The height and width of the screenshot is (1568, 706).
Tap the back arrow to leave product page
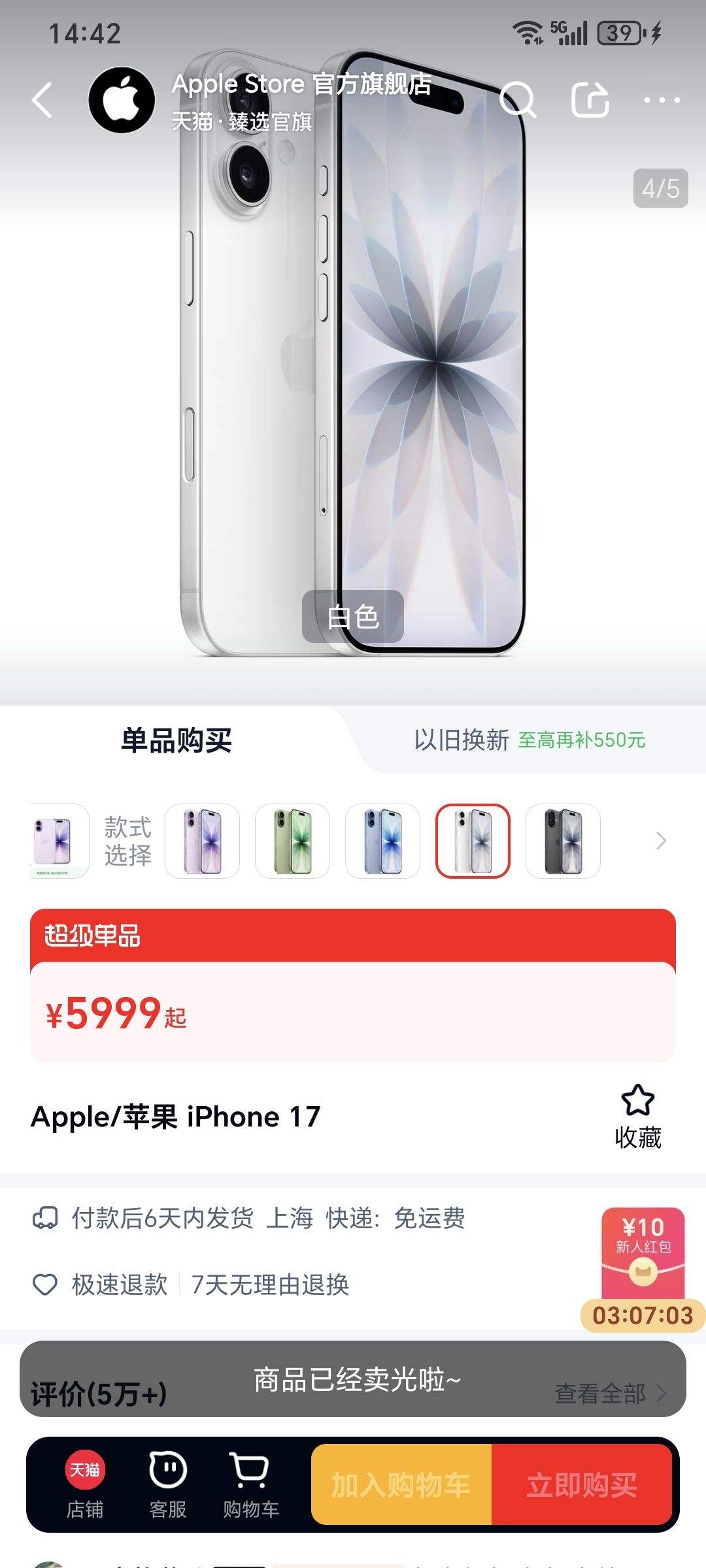tap(41, 99)
